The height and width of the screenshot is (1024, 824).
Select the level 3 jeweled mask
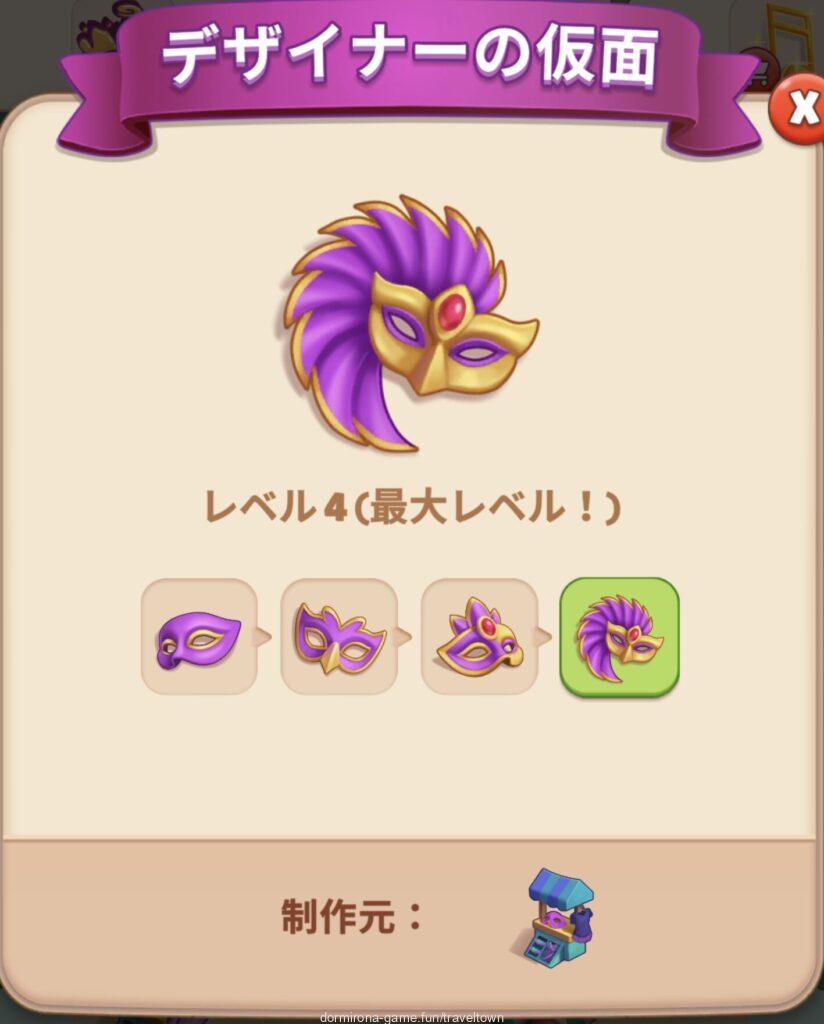click(x=479, y=637)
